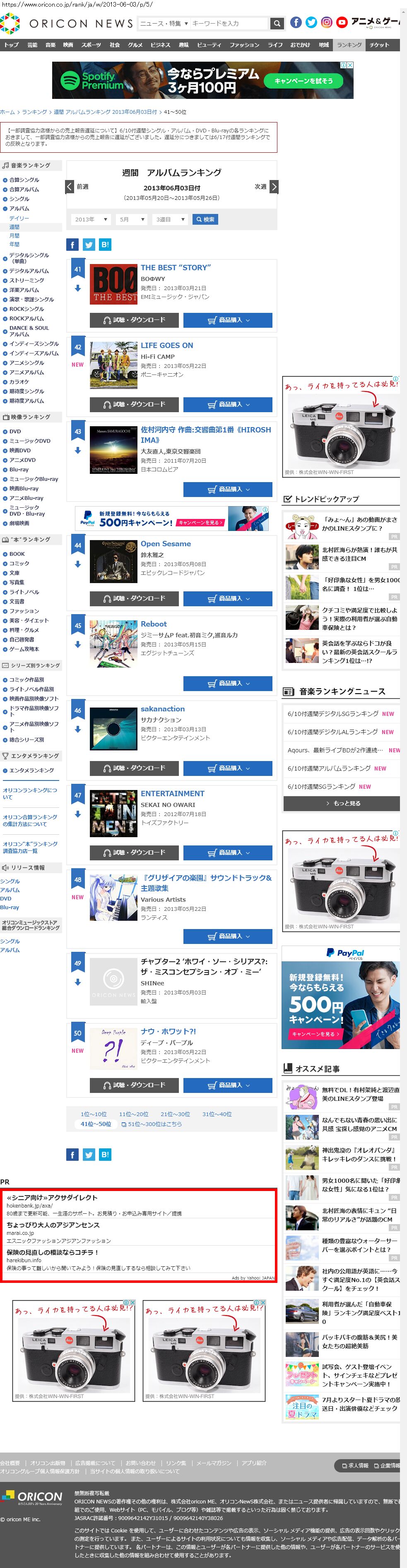Screen dimensions: 407x1568
Task: Open the ランキング tab in the top navigation
Action: click(x=349, y=45)
